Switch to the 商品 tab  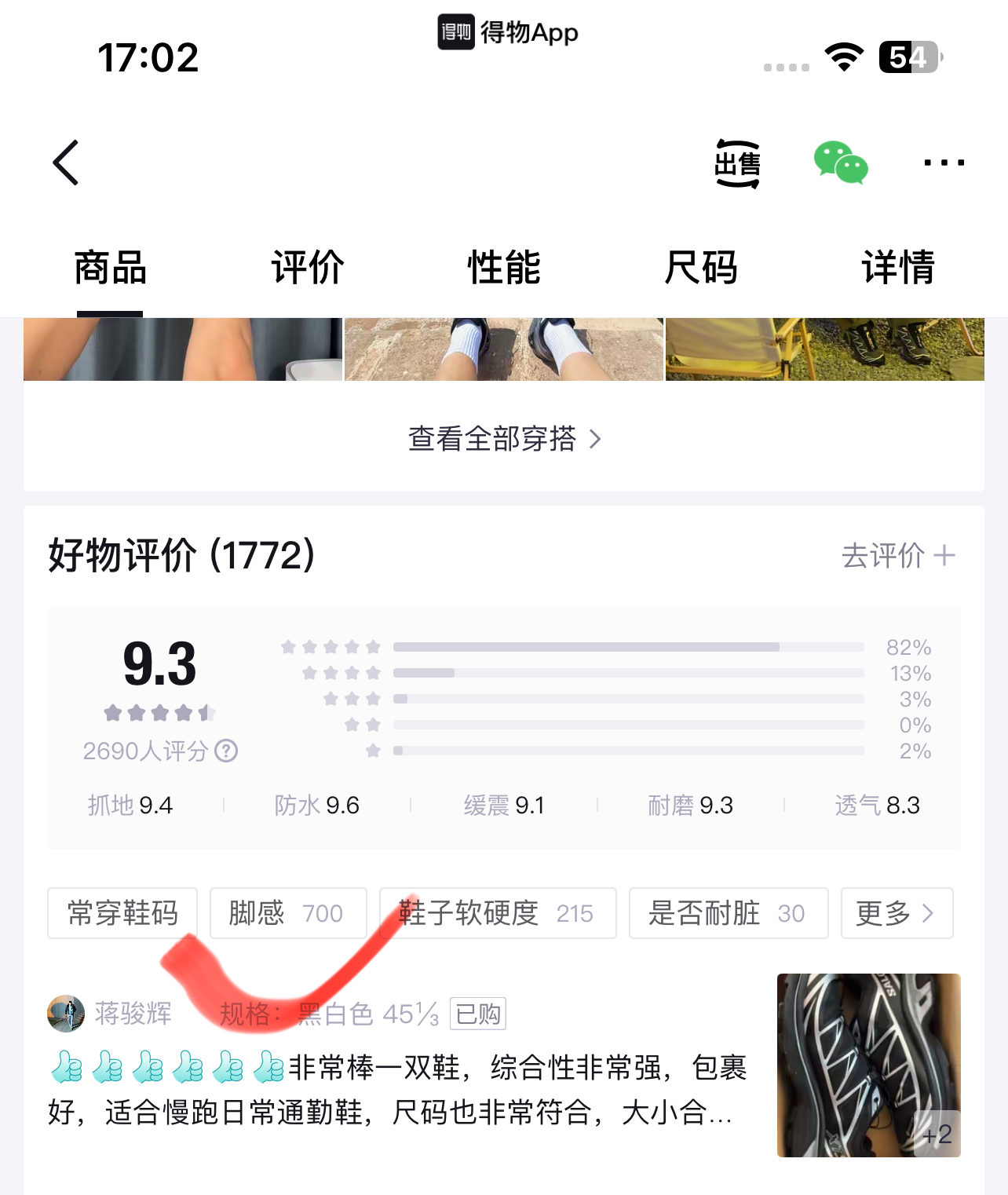click(110, 268)
